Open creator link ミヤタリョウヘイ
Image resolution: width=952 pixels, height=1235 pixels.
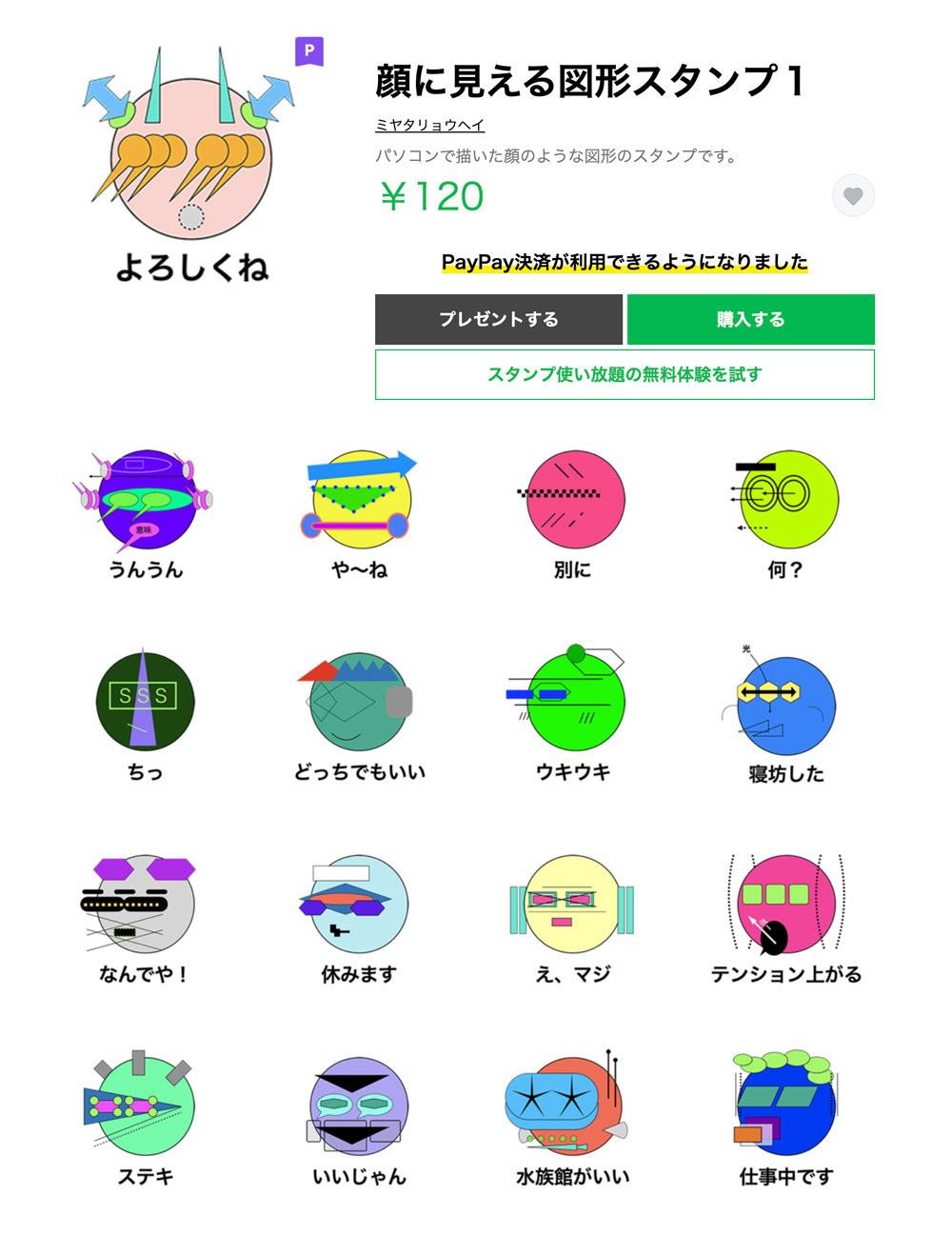point(429,126)
